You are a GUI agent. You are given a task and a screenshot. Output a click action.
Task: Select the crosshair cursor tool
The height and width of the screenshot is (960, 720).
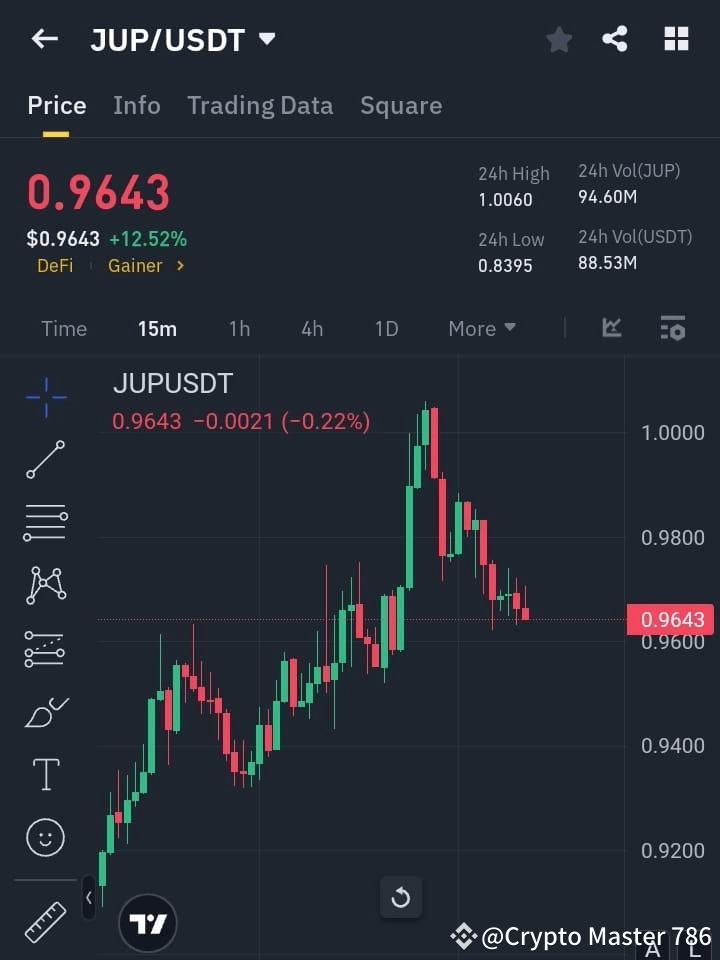(x=45, y=397)
